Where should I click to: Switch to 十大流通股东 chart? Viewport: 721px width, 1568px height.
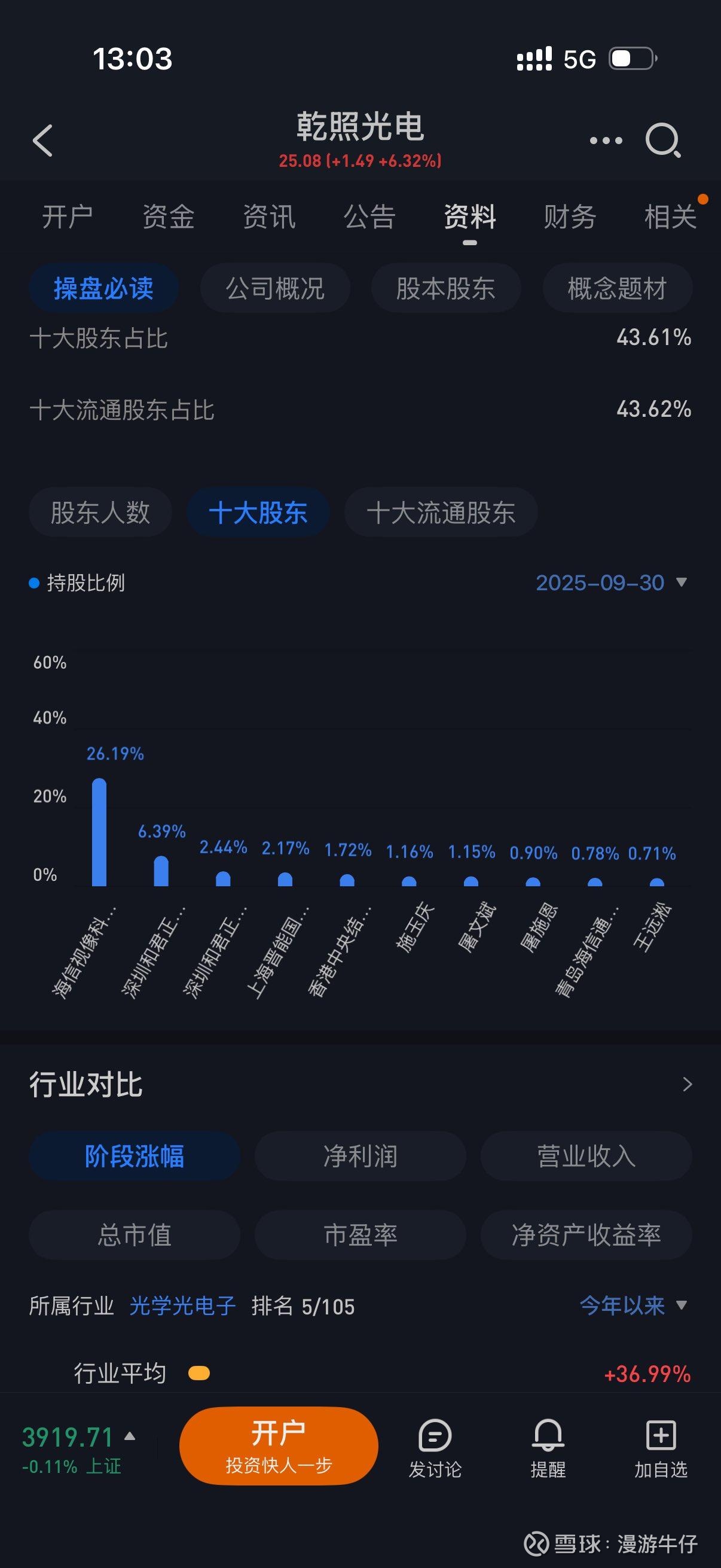coord(441,512)
